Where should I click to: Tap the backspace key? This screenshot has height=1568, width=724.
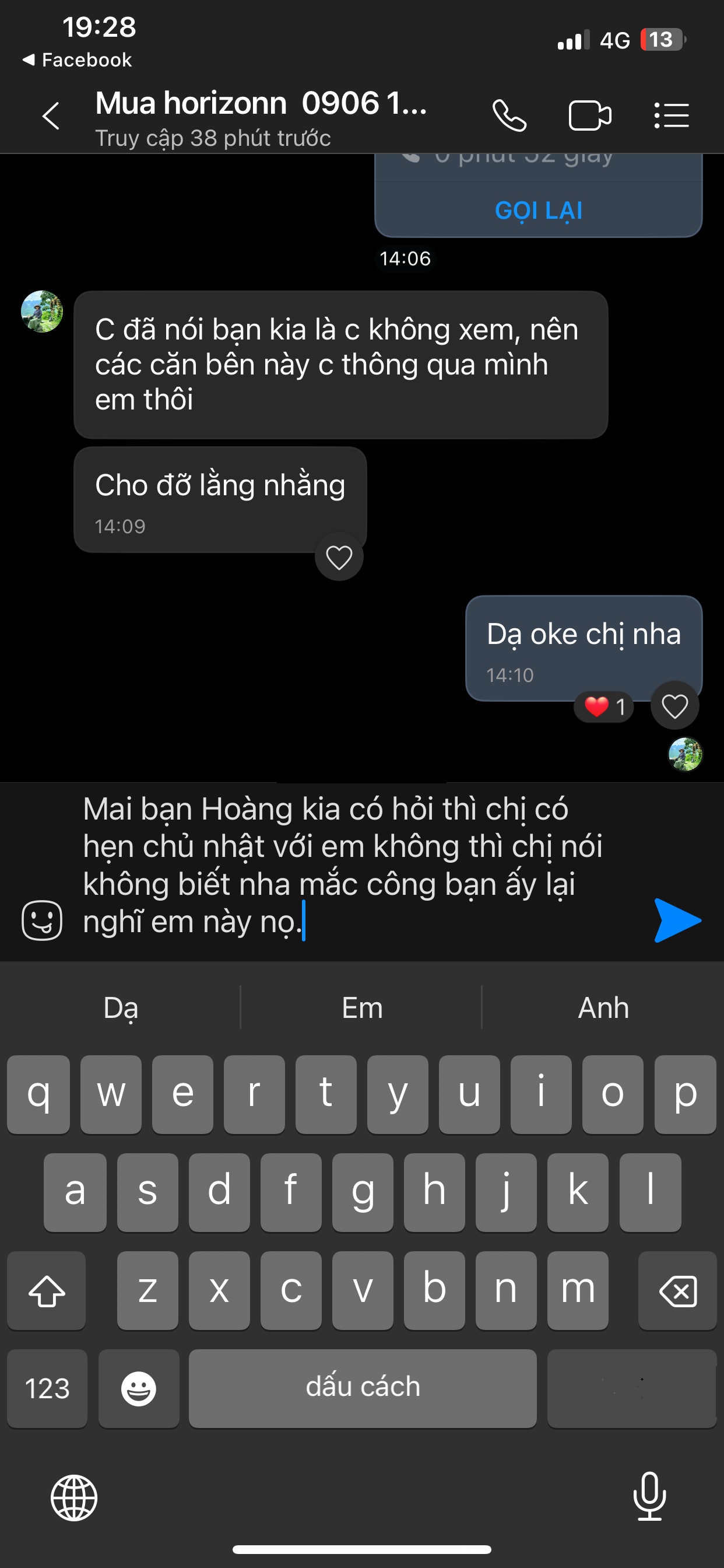click(x=677, y=1290)
